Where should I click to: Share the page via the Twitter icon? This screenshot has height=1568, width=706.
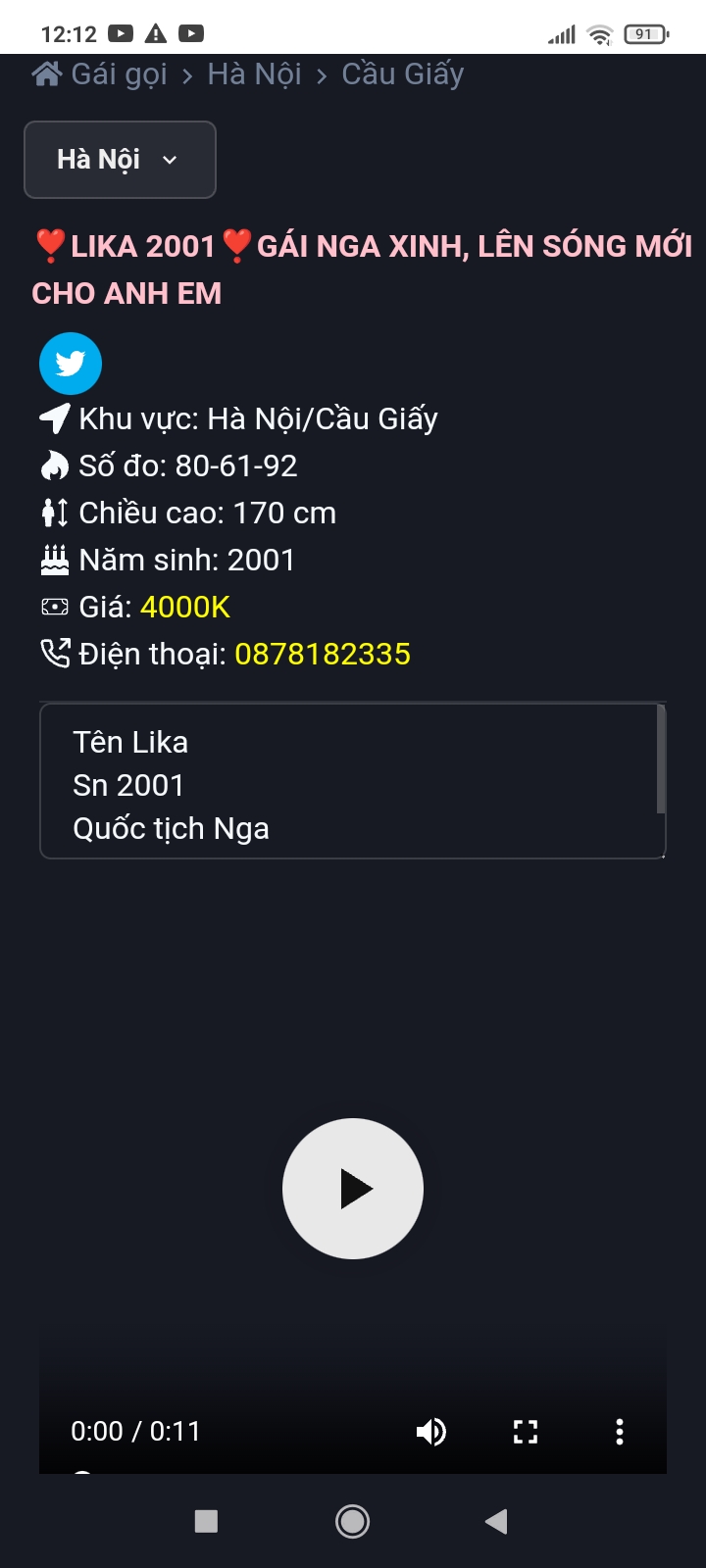point(71,364)
